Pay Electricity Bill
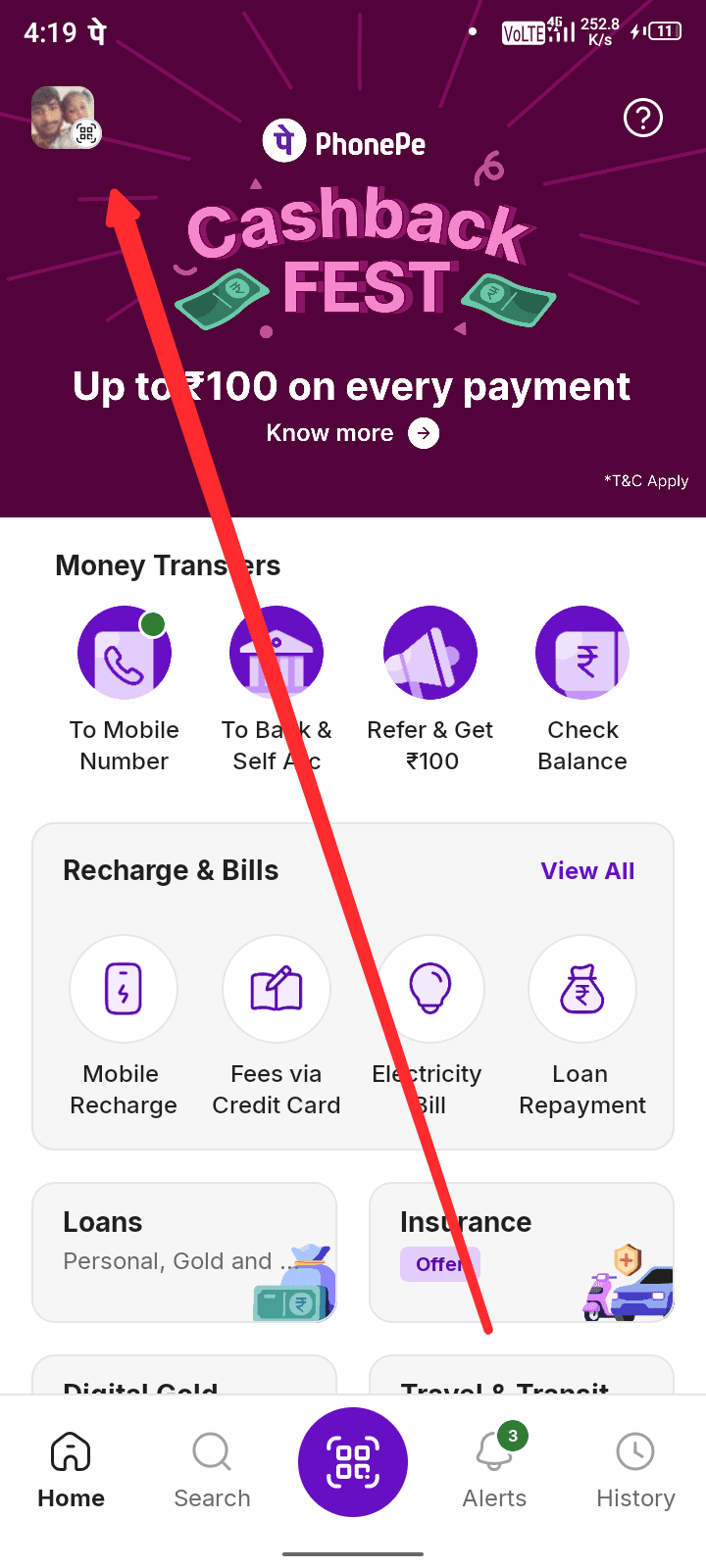The image size is (706, 1568). pyautogui.click(x=429, y=990)
